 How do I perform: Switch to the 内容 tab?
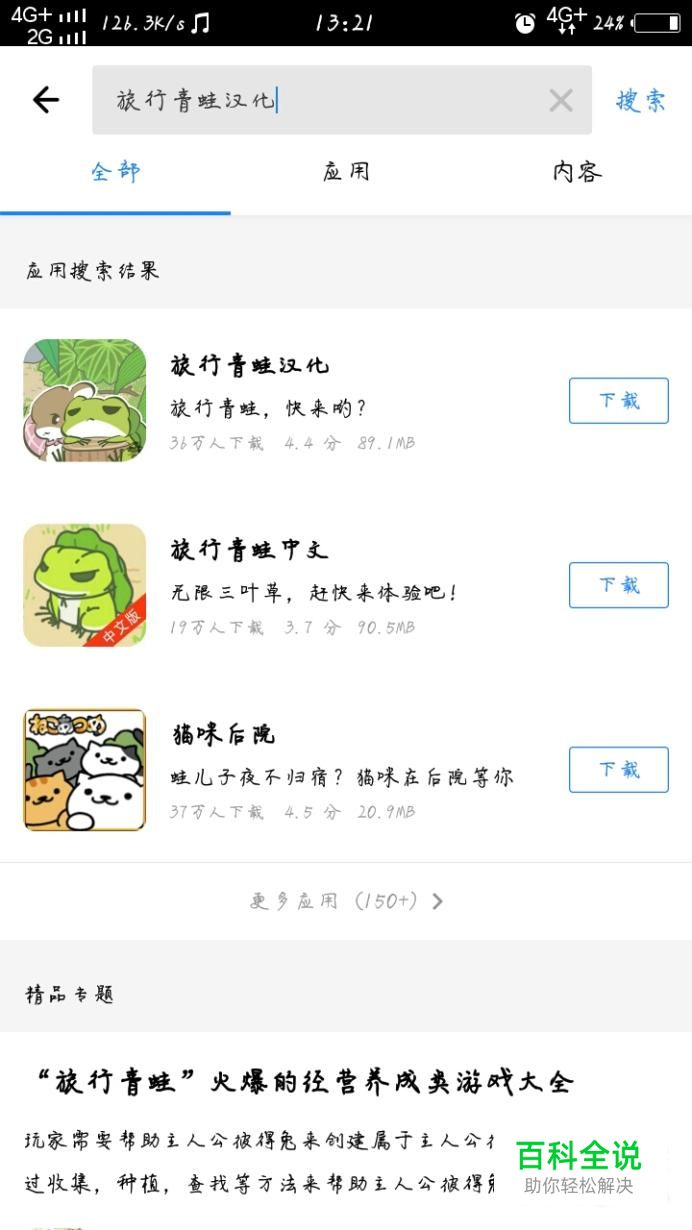tap(577, 172)
